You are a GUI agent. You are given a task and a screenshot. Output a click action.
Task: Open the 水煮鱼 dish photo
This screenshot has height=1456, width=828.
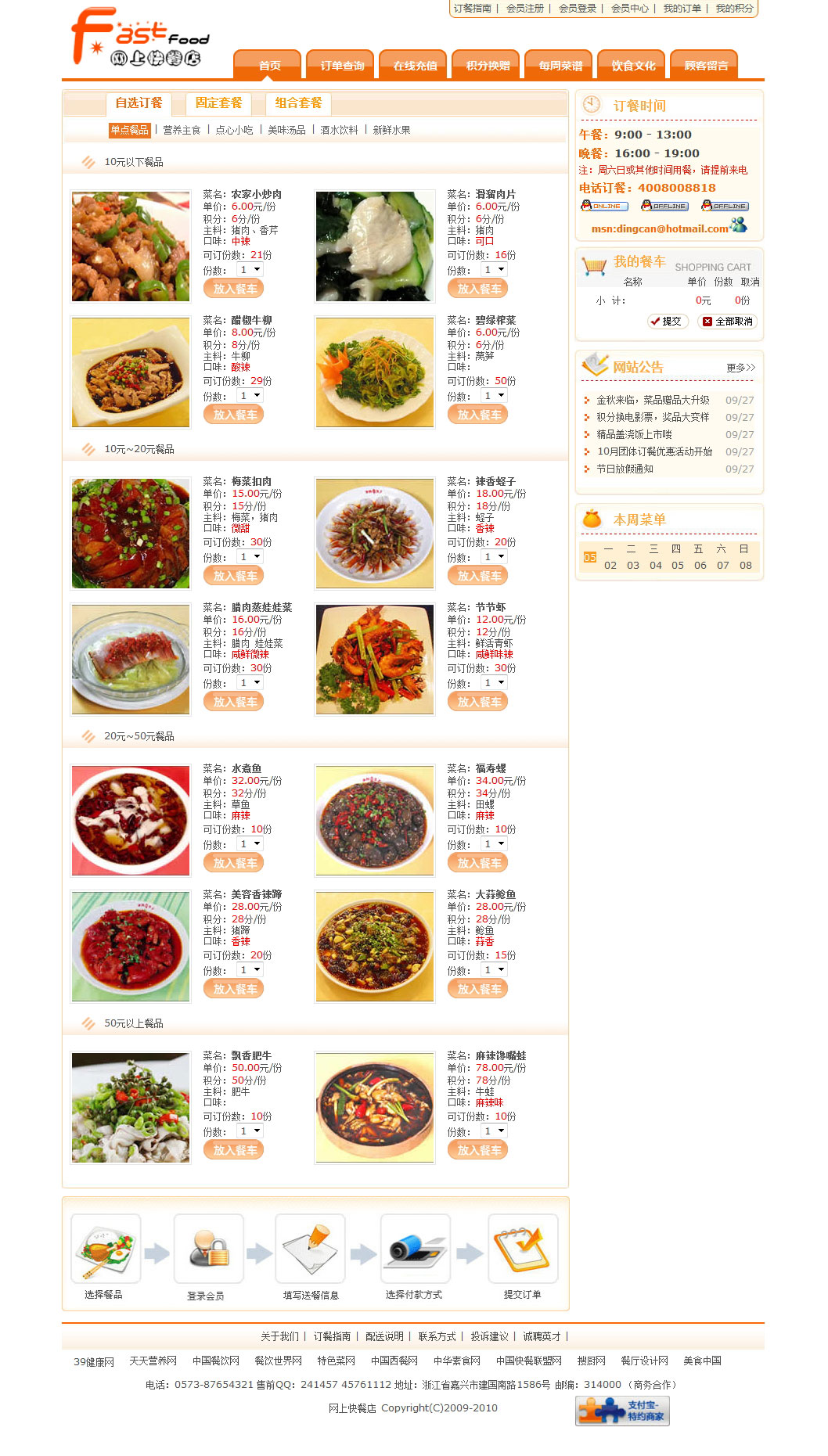(131, 821)
